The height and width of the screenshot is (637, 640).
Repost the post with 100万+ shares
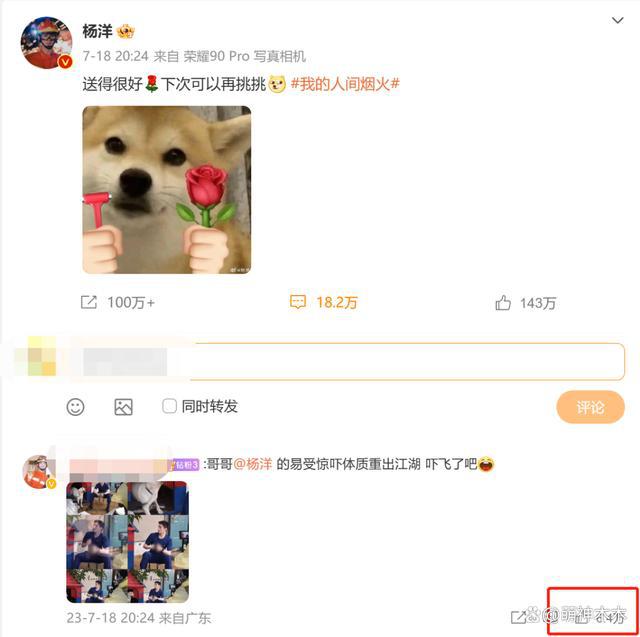click(x=118, y=302)
